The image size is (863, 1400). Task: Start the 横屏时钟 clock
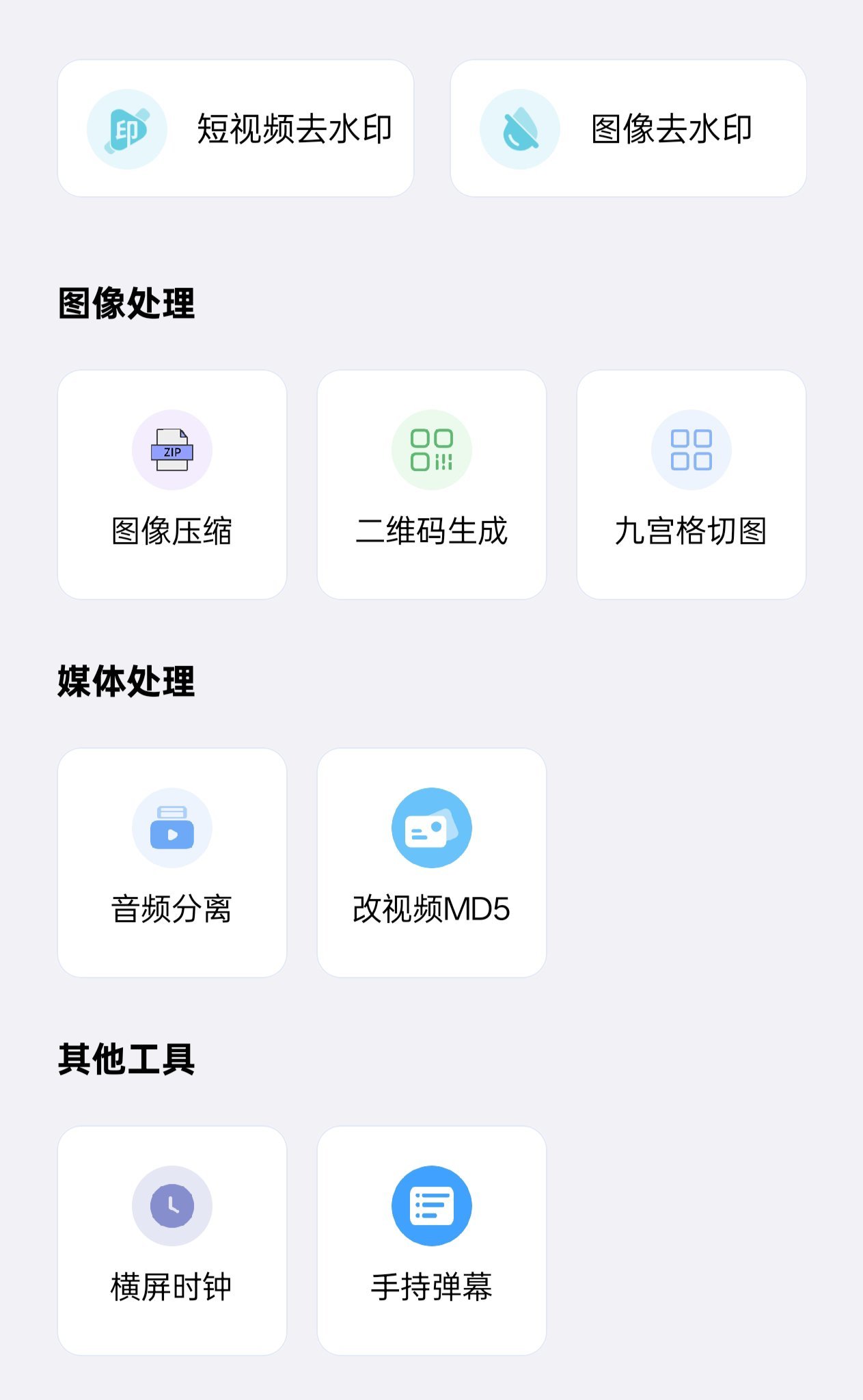click(x=172, y=1241)
